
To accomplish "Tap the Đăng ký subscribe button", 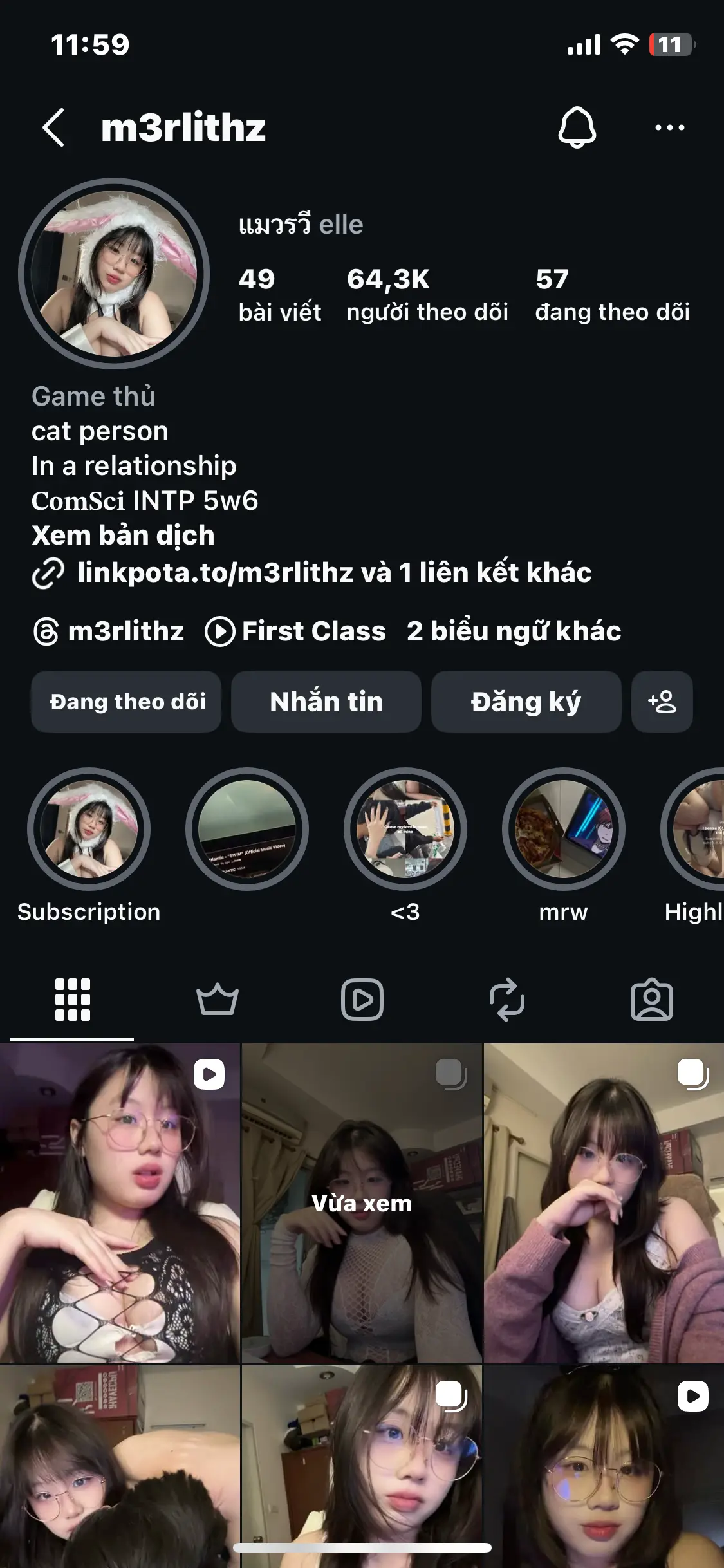I will 526,702.
